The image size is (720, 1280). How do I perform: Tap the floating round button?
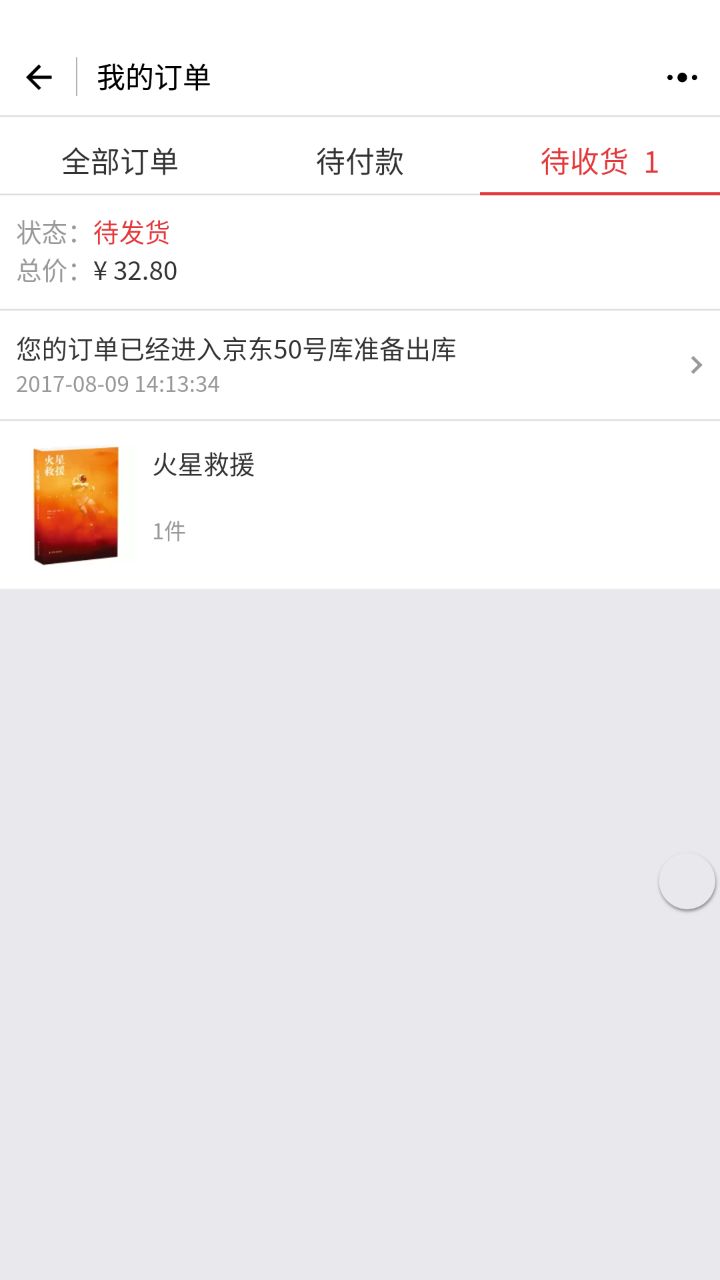[x=687, y=881]
